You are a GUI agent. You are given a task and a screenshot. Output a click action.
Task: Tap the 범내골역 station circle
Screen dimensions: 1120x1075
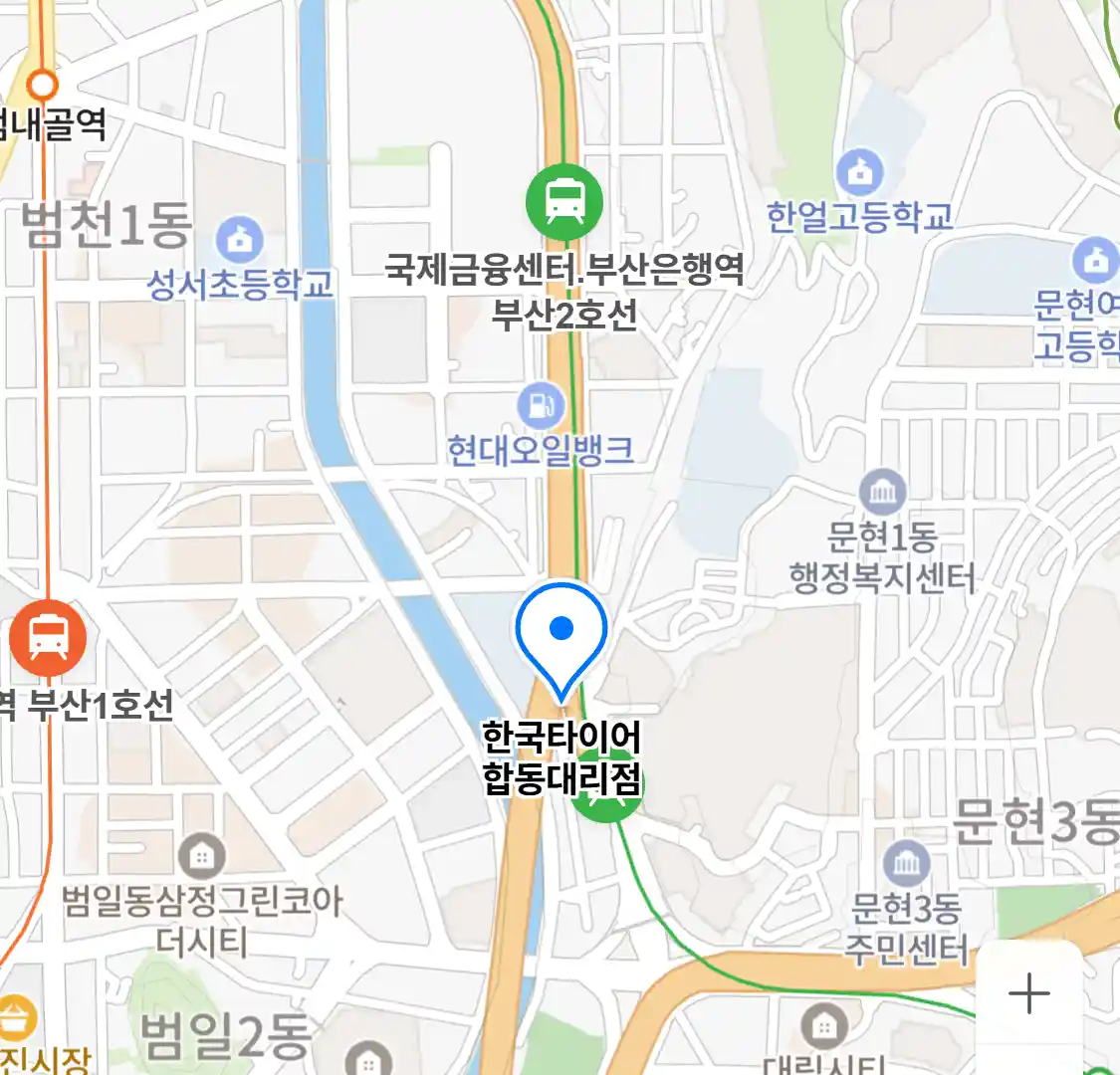[x=42, y=84]
